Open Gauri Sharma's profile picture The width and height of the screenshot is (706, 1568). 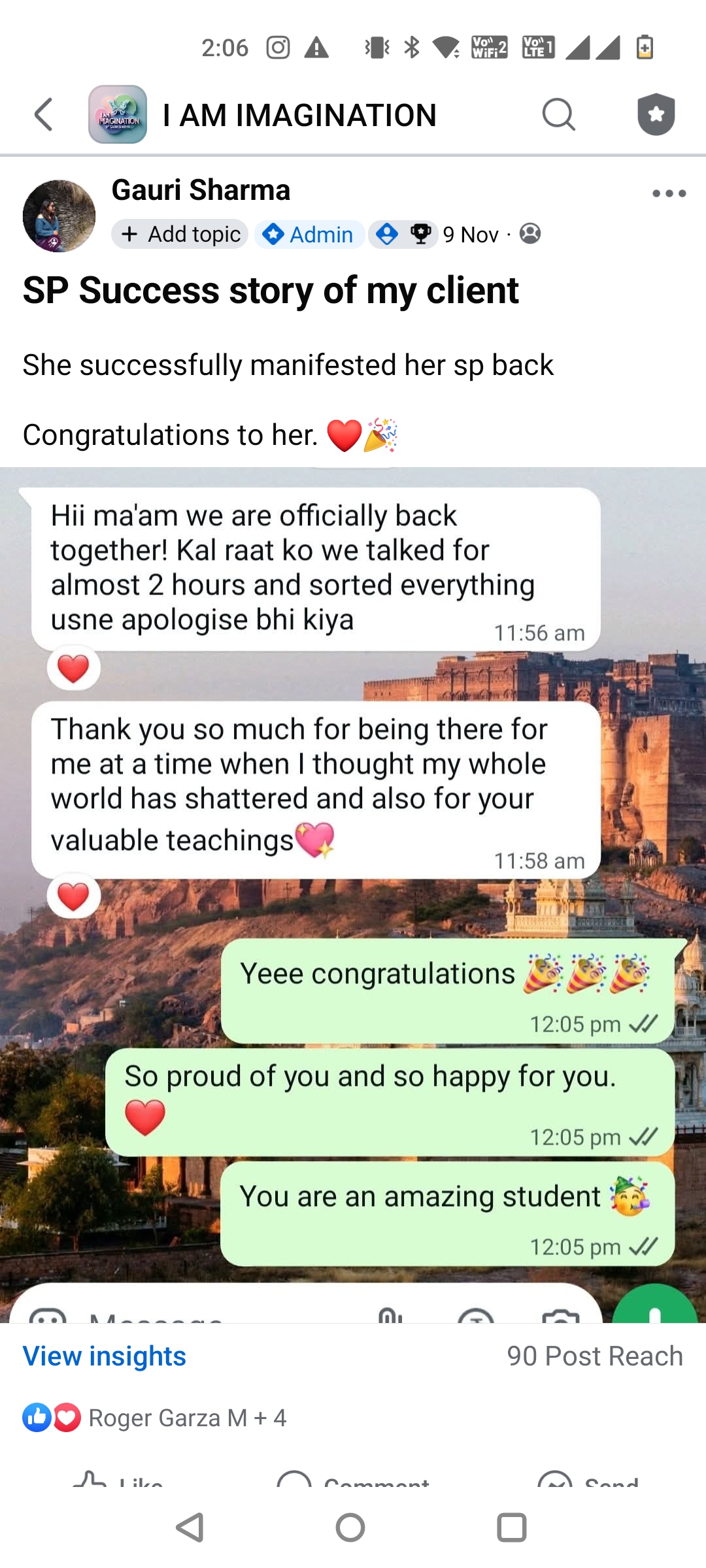59,216
